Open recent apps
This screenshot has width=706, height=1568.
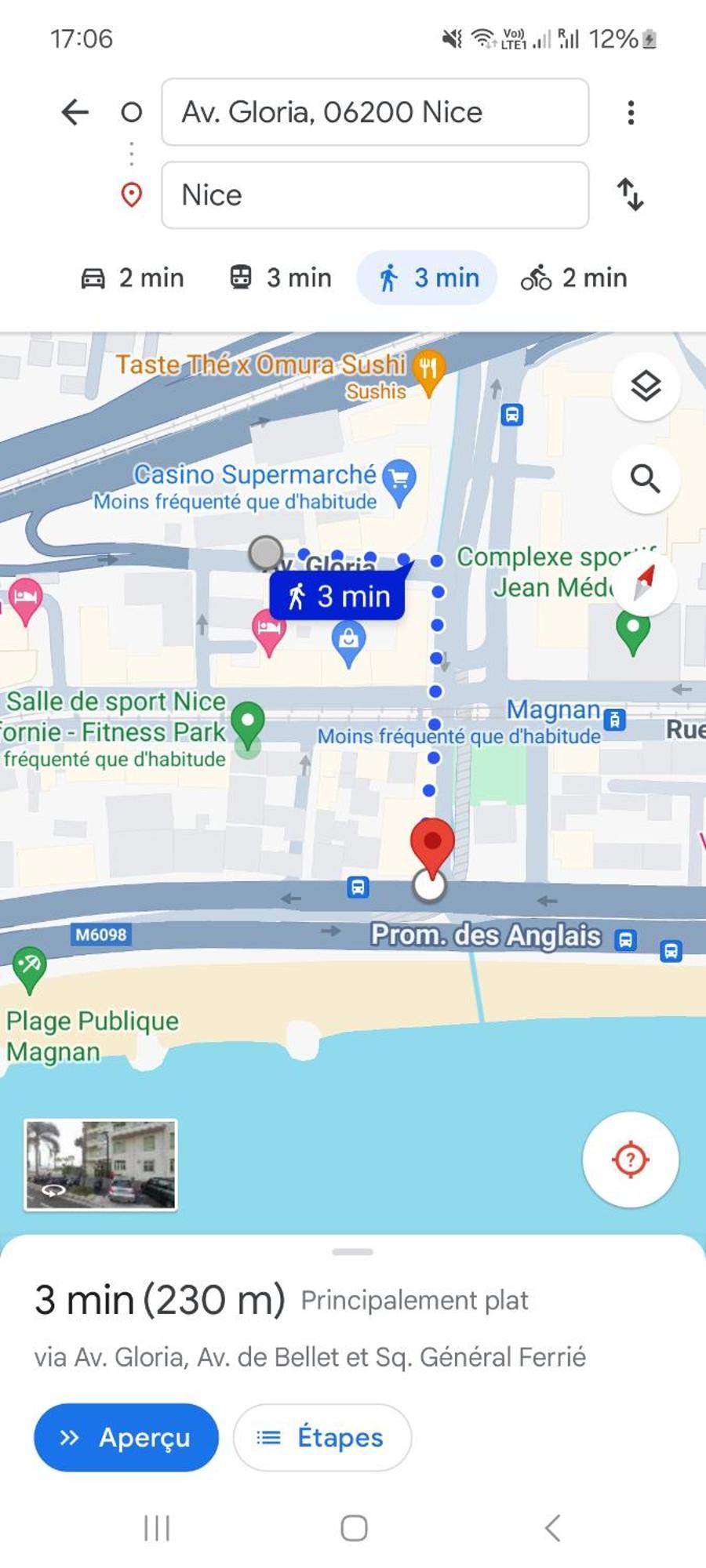pyautogui.click(x=157, y=1527)
